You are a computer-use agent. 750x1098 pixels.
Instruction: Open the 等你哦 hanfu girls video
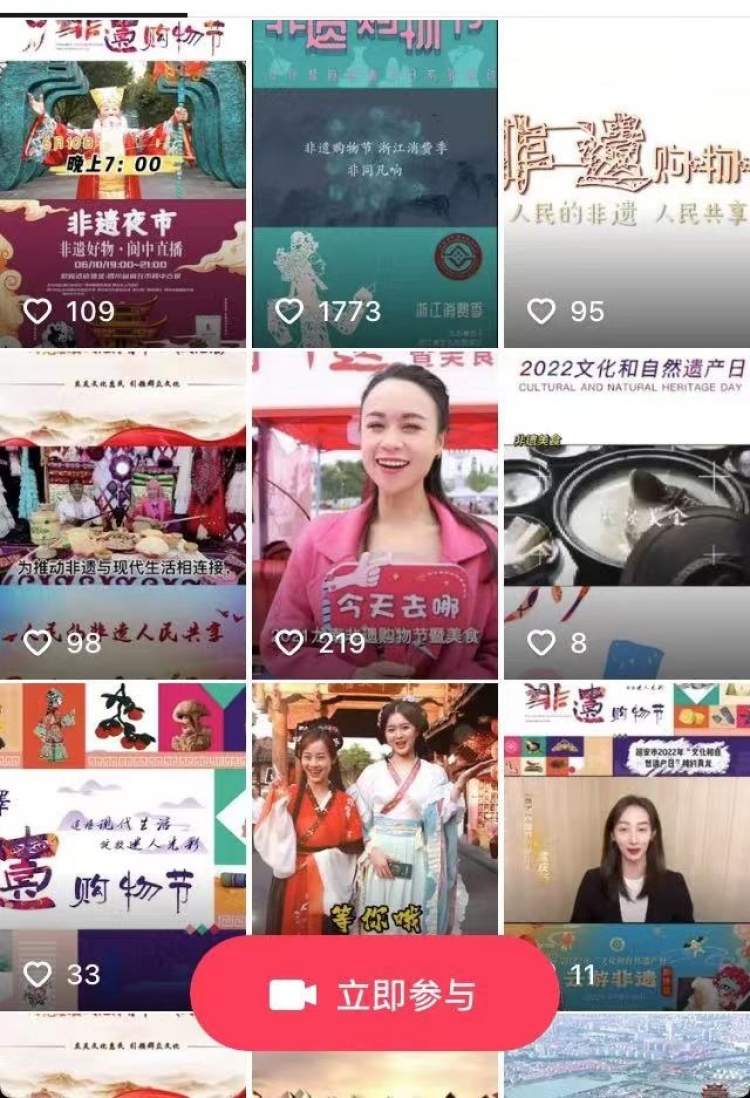click(375, 800)
